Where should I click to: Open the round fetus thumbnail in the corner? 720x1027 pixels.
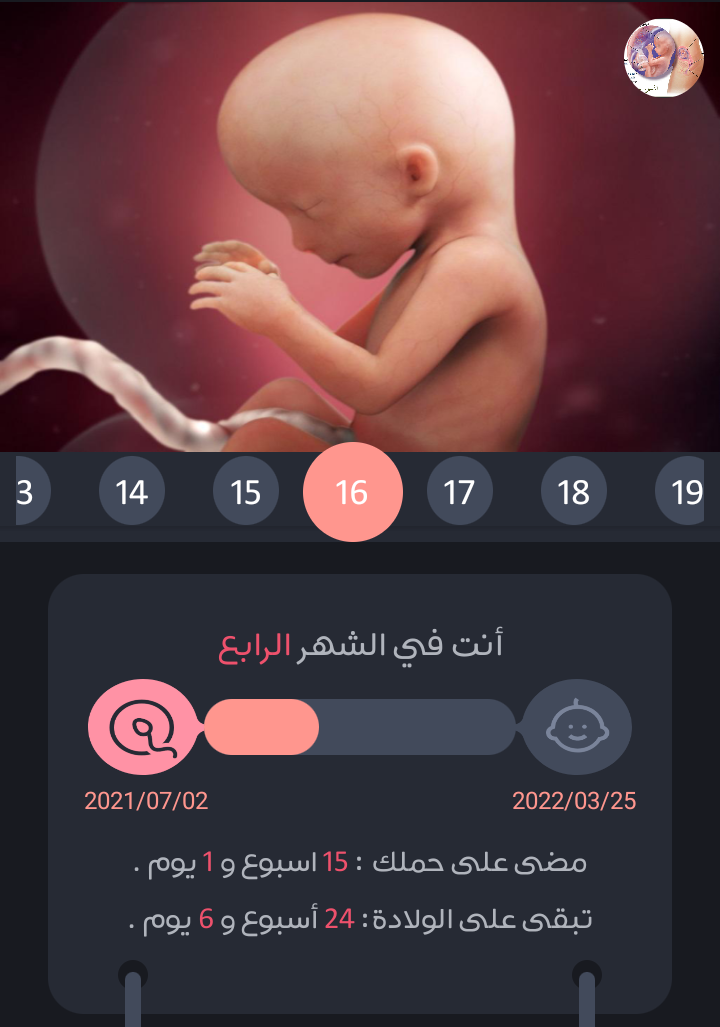tap(664, 58)
